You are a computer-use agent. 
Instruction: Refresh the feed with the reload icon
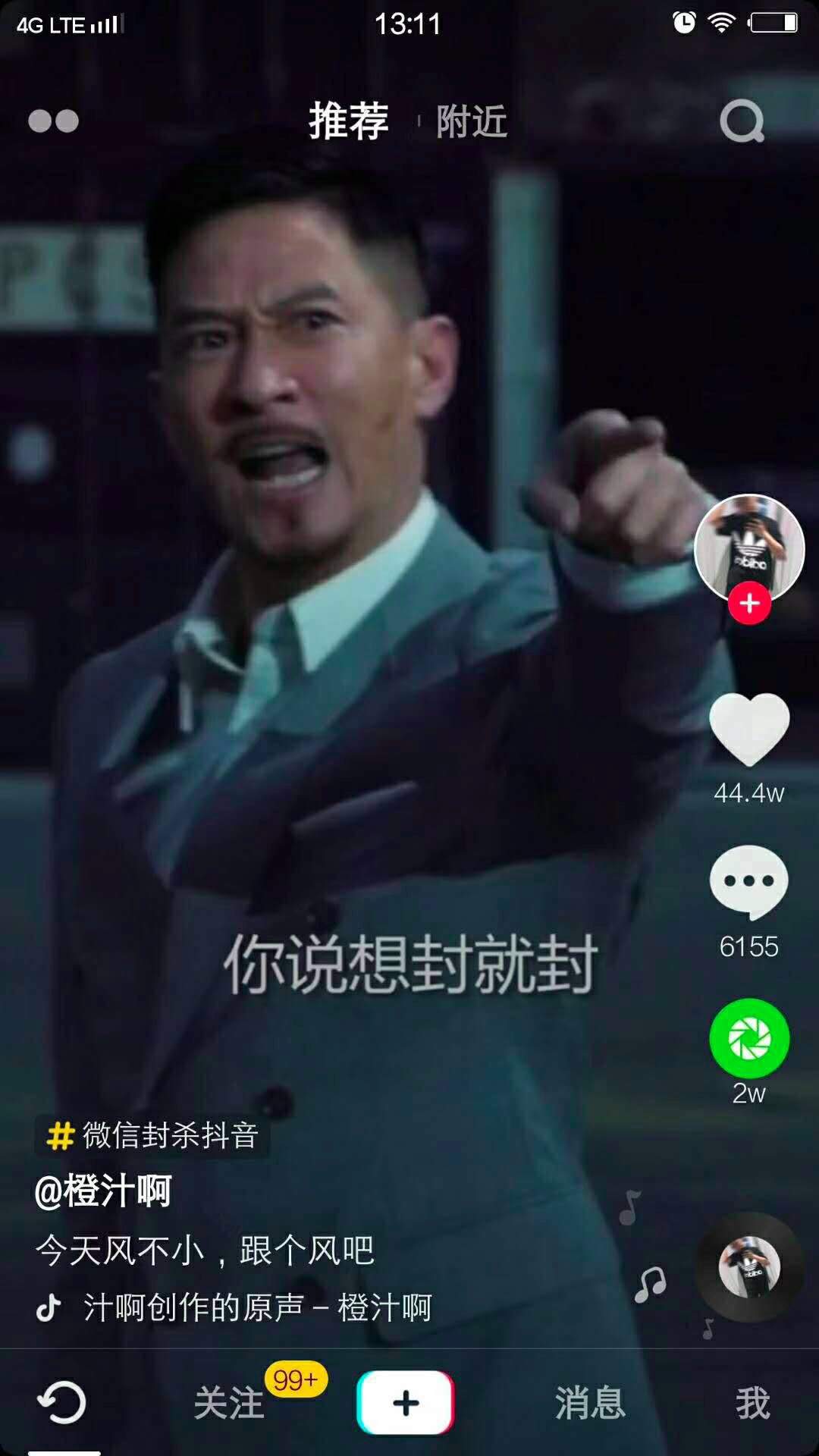62,1403
